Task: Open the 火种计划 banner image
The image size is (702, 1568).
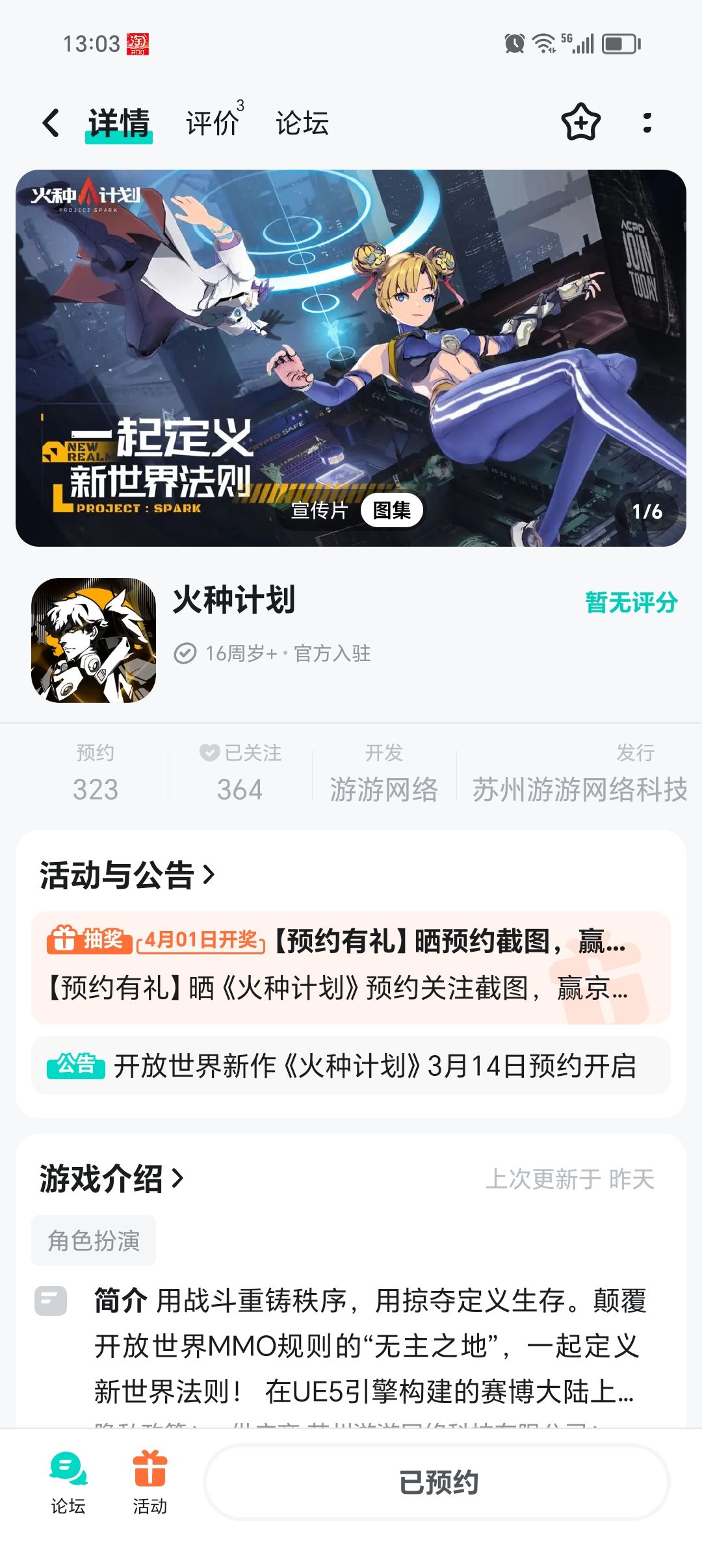Action: [x=351, y=358]
